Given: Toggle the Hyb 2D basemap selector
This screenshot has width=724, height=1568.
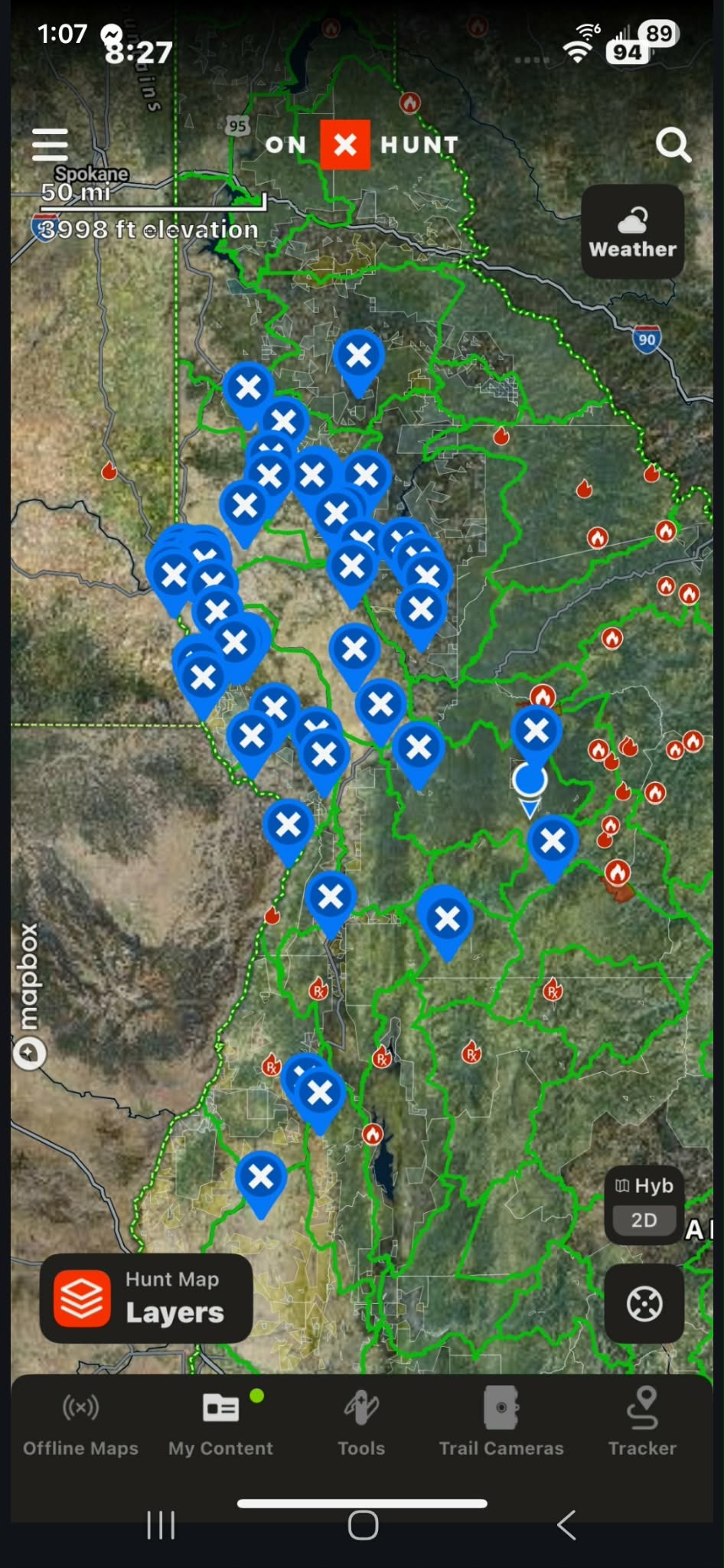Looking at the screenshot, I should click(x=644, y=1205).
